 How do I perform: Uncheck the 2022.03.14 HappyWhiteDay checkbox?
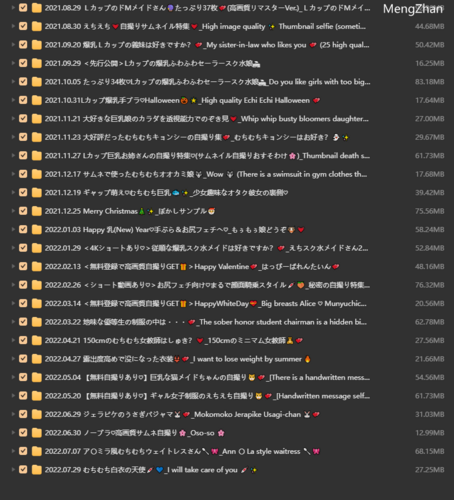click(x=23, y=303)
